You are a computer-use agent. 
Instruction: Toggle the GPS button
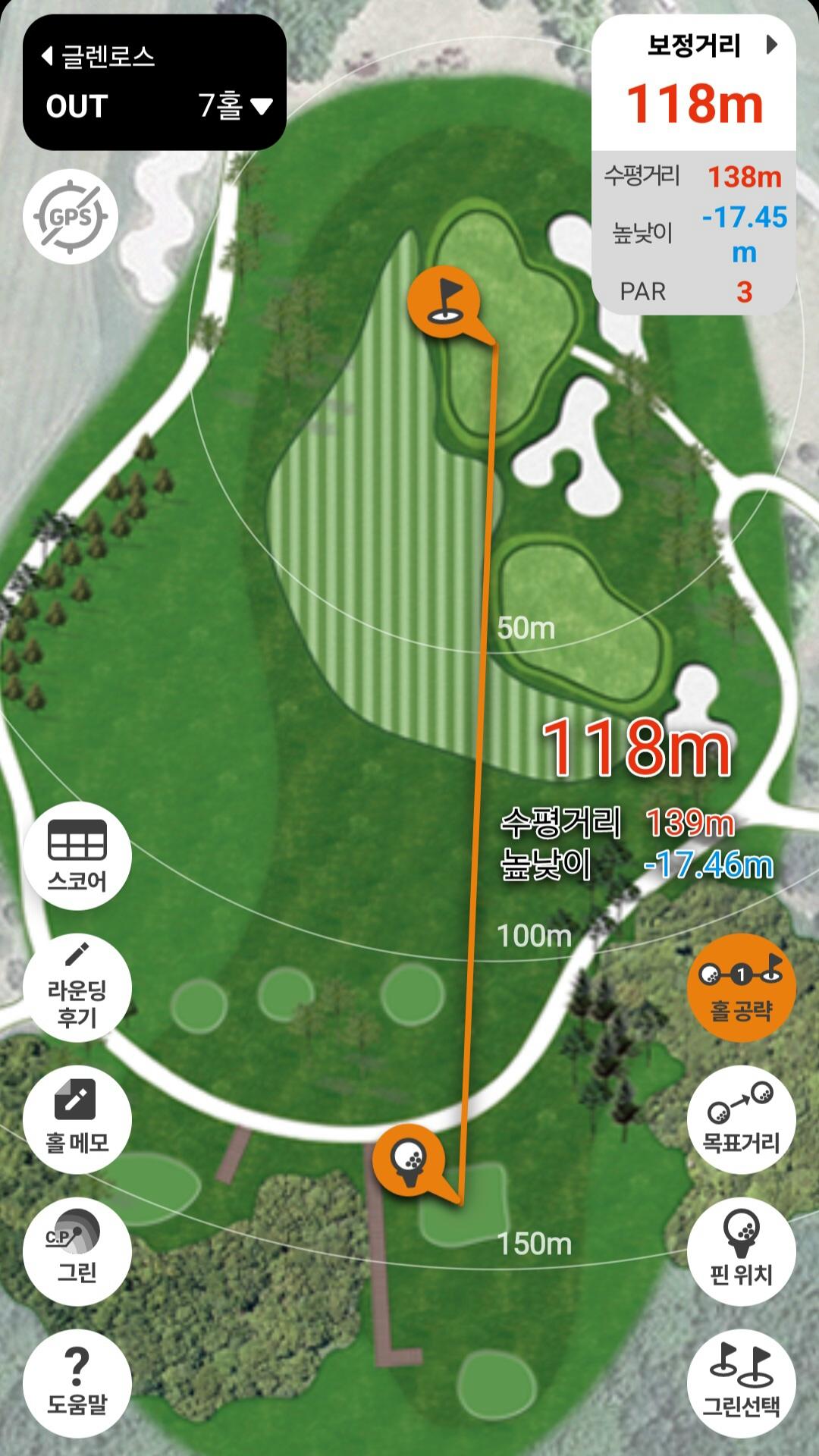click(70, 217)
